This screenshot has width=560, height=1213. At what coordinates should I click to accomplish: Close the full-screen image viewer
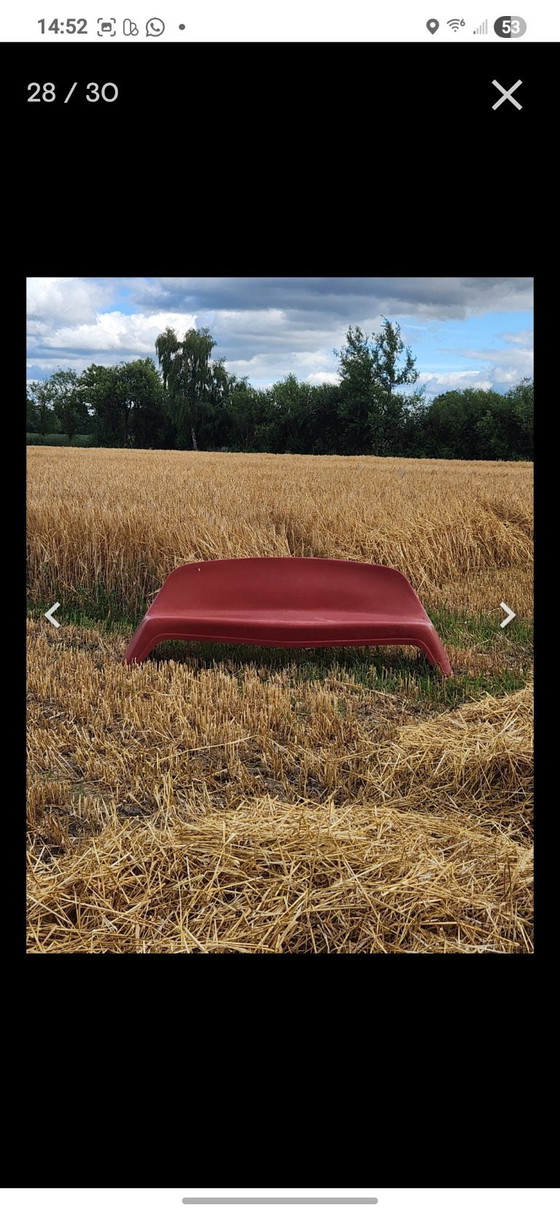pos(507,95)
